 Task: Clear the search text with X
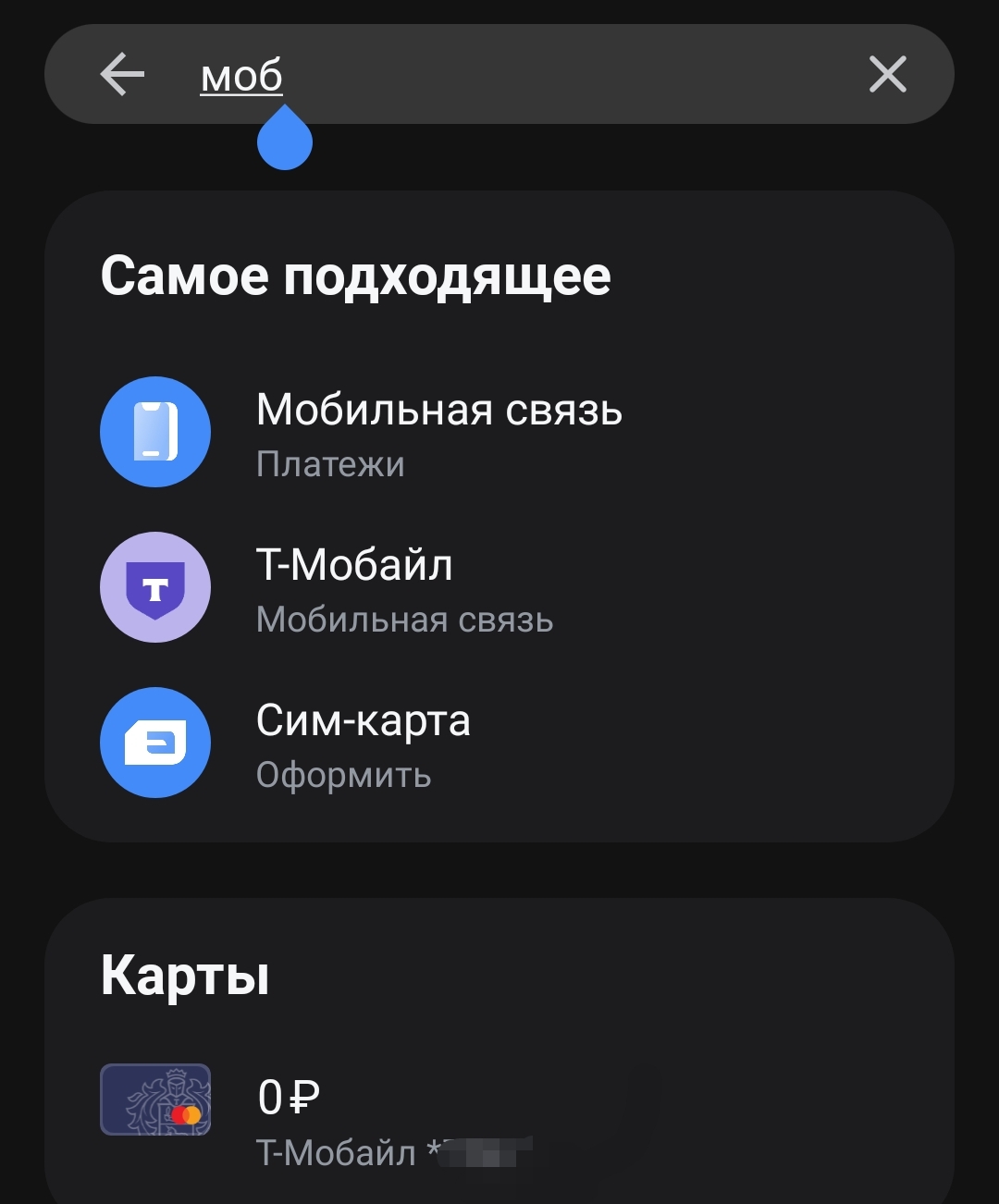(887, 75)
